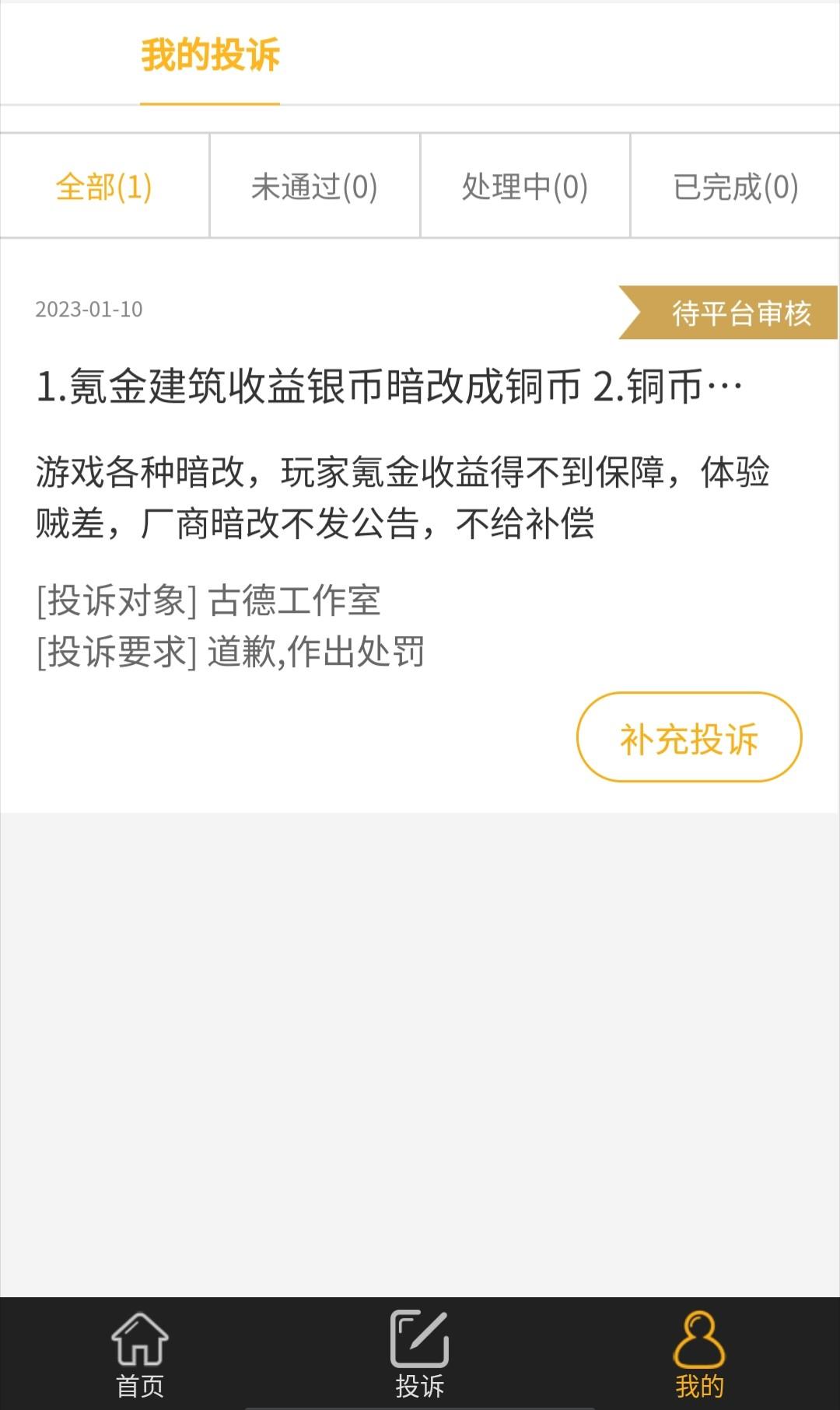Select the 处理中(0) filter tab
This screenshot has height=1410, width=840.
(x=524, y=184)
